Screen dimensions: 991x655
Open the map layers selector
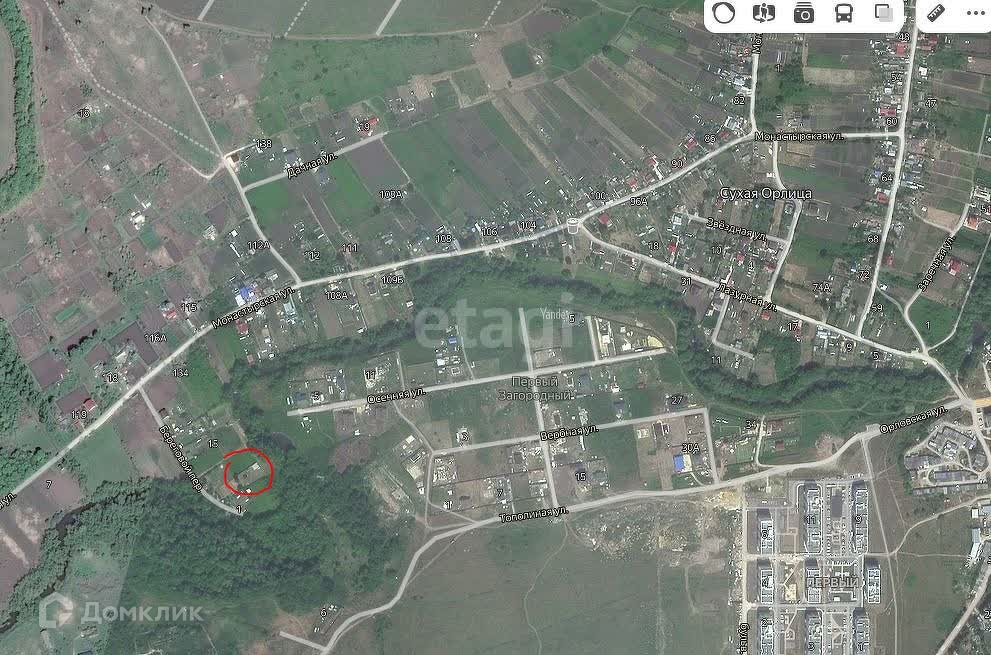point(884,14)
